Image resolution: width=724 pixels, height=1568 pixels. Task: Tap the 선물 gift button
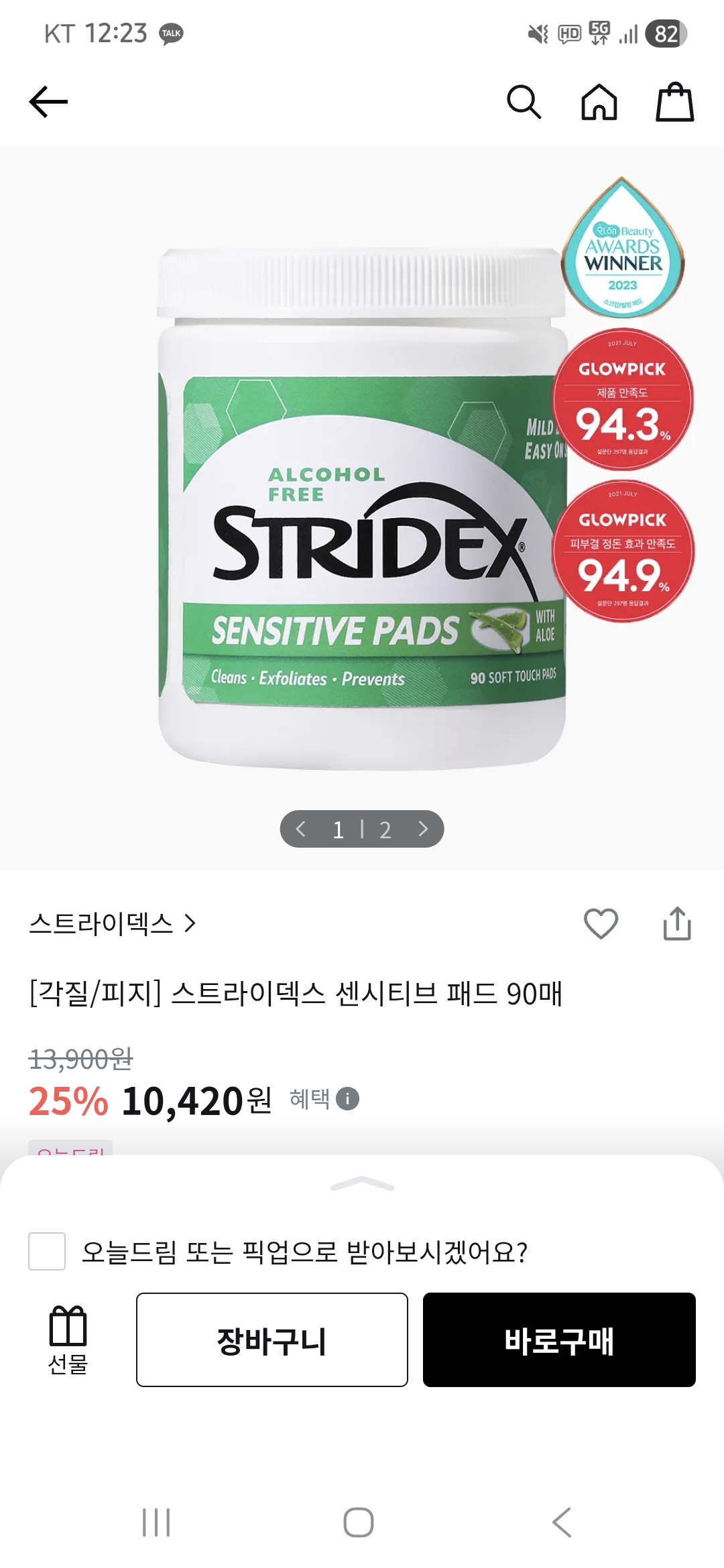68,1340
